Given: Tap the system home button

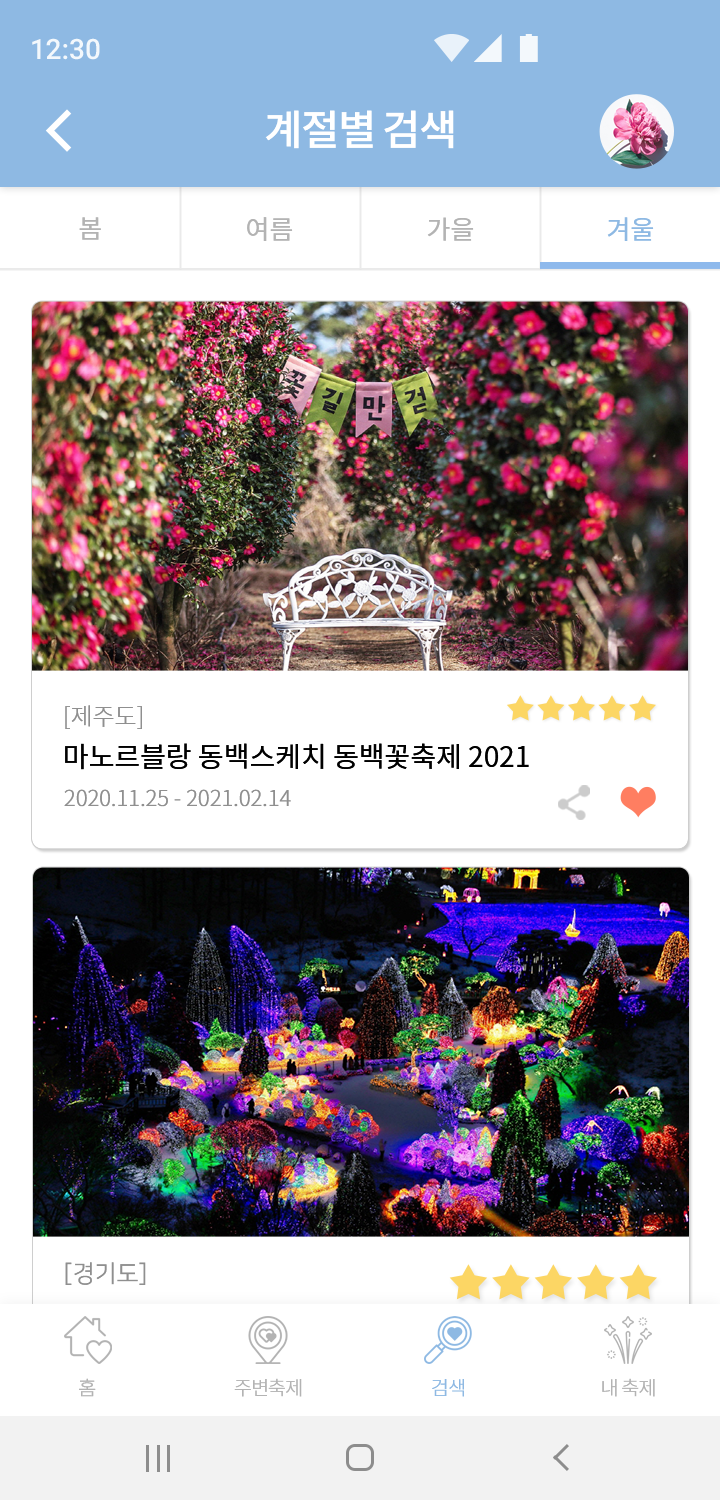Looking at the screenshot, I should (x=360, y=1458).
